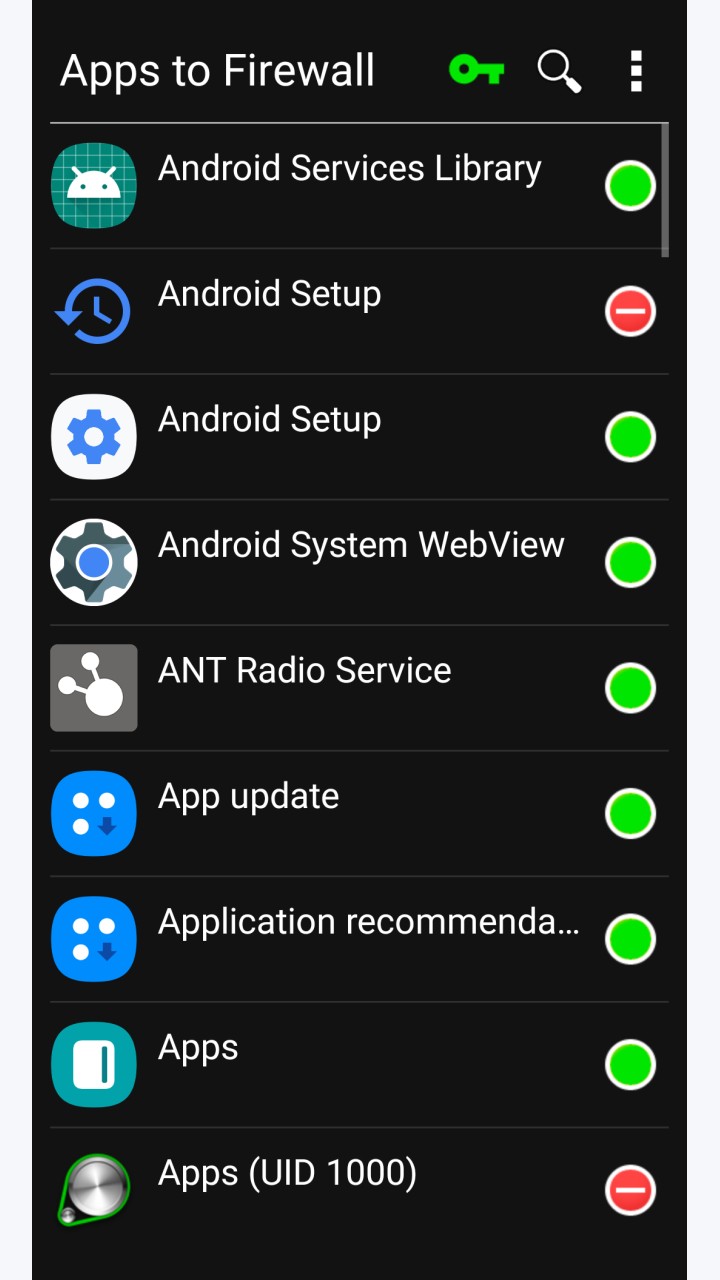Image resolution: width=720 pixels, height=1280 pixels.
Task: Tap the green key icon in the toolbar
Action: click(477, 70)
